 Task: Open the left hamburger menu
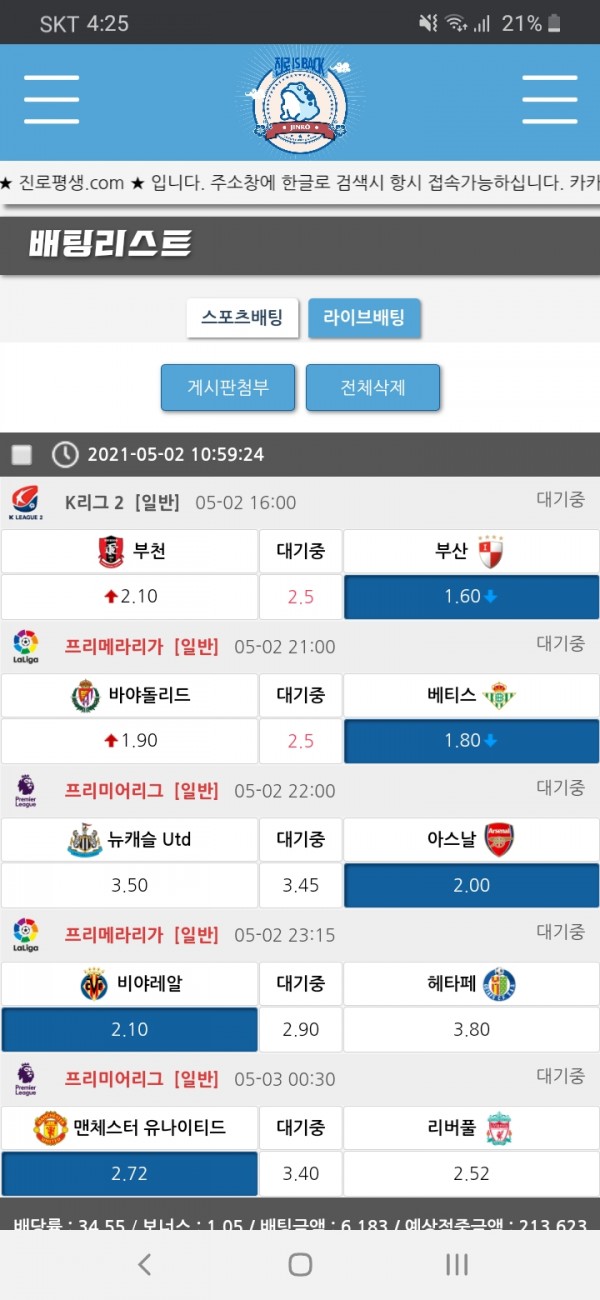[x=52, y=99]
